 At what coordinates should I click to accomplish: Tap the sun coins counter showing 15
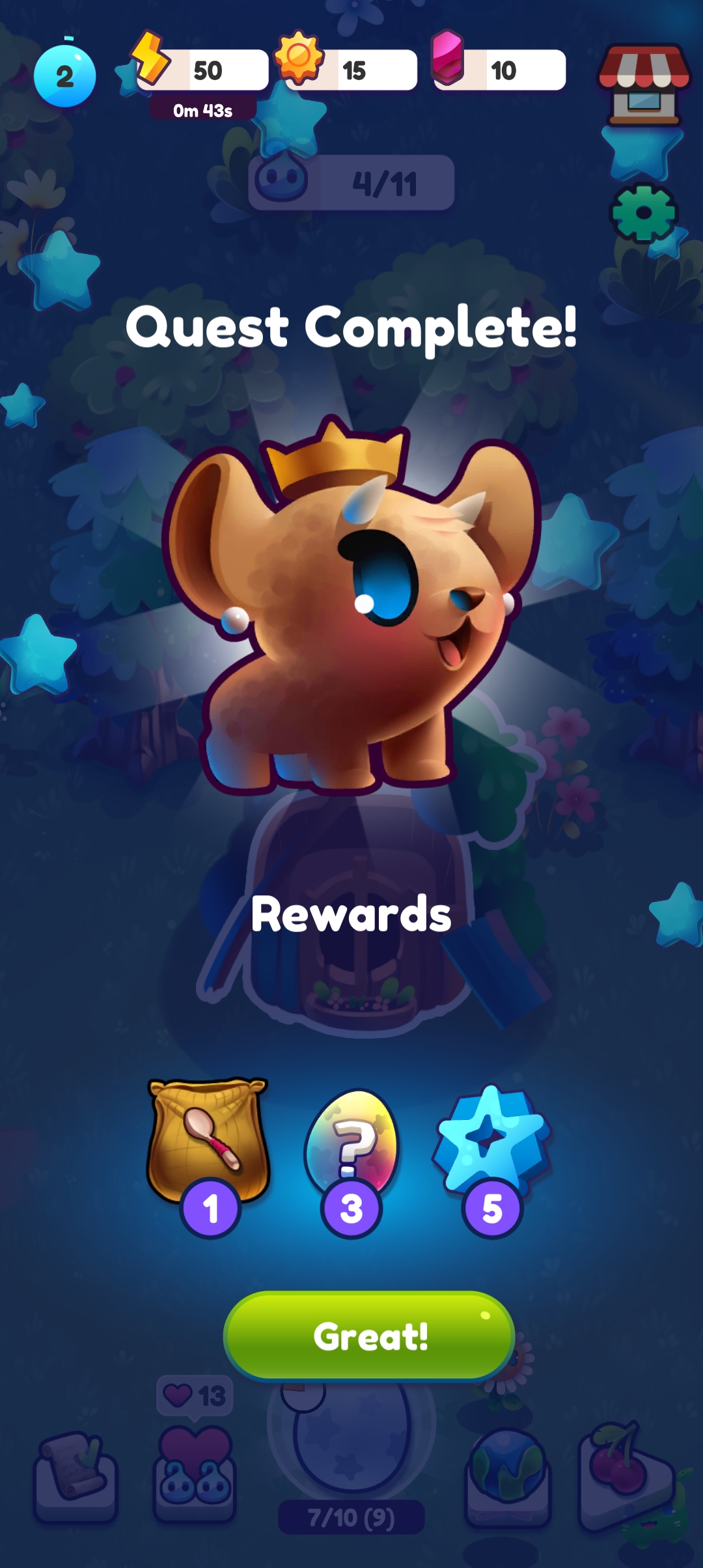click(347, 70)
